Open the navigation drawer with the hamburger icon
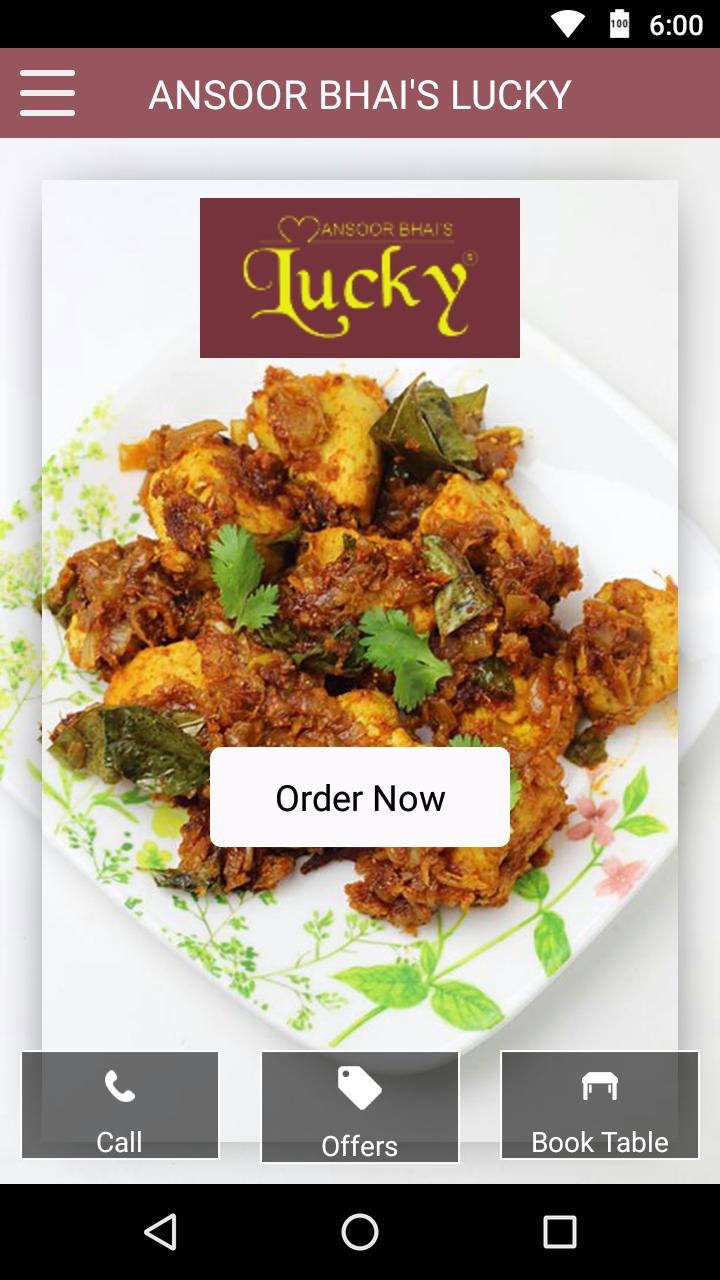Image resolution: width=720 pixels, height=1280 pixels. (47, 92)
